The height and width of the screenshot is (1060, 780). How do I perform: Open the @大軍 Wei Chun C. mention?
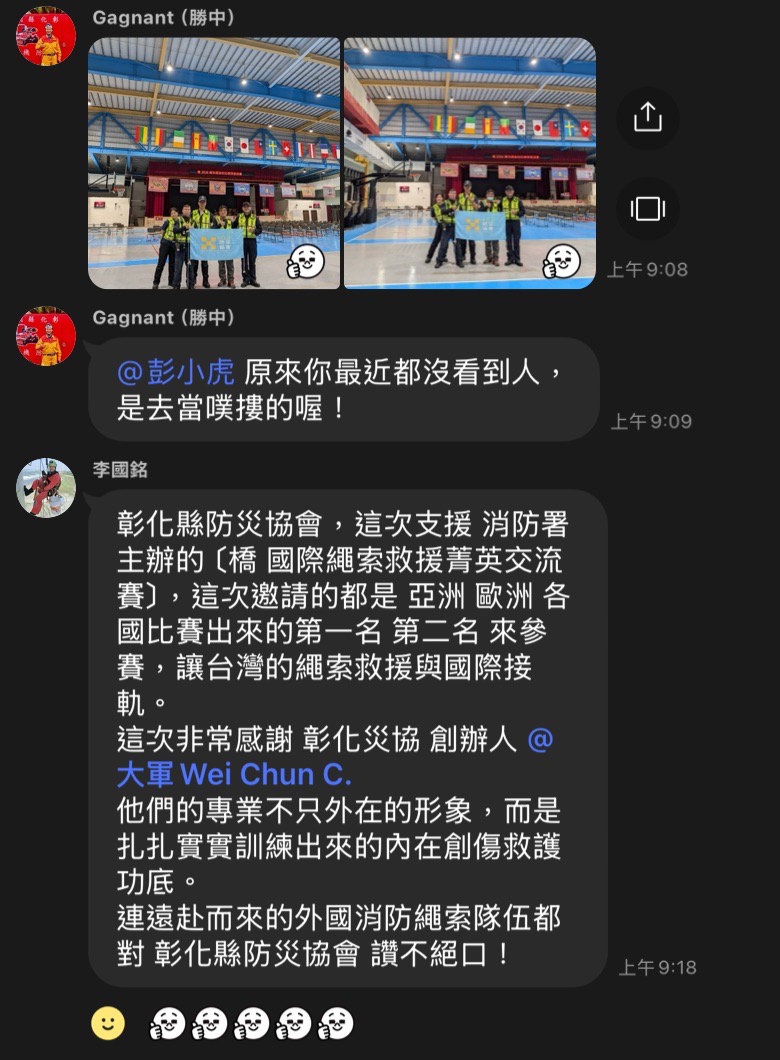pos(235,773)
